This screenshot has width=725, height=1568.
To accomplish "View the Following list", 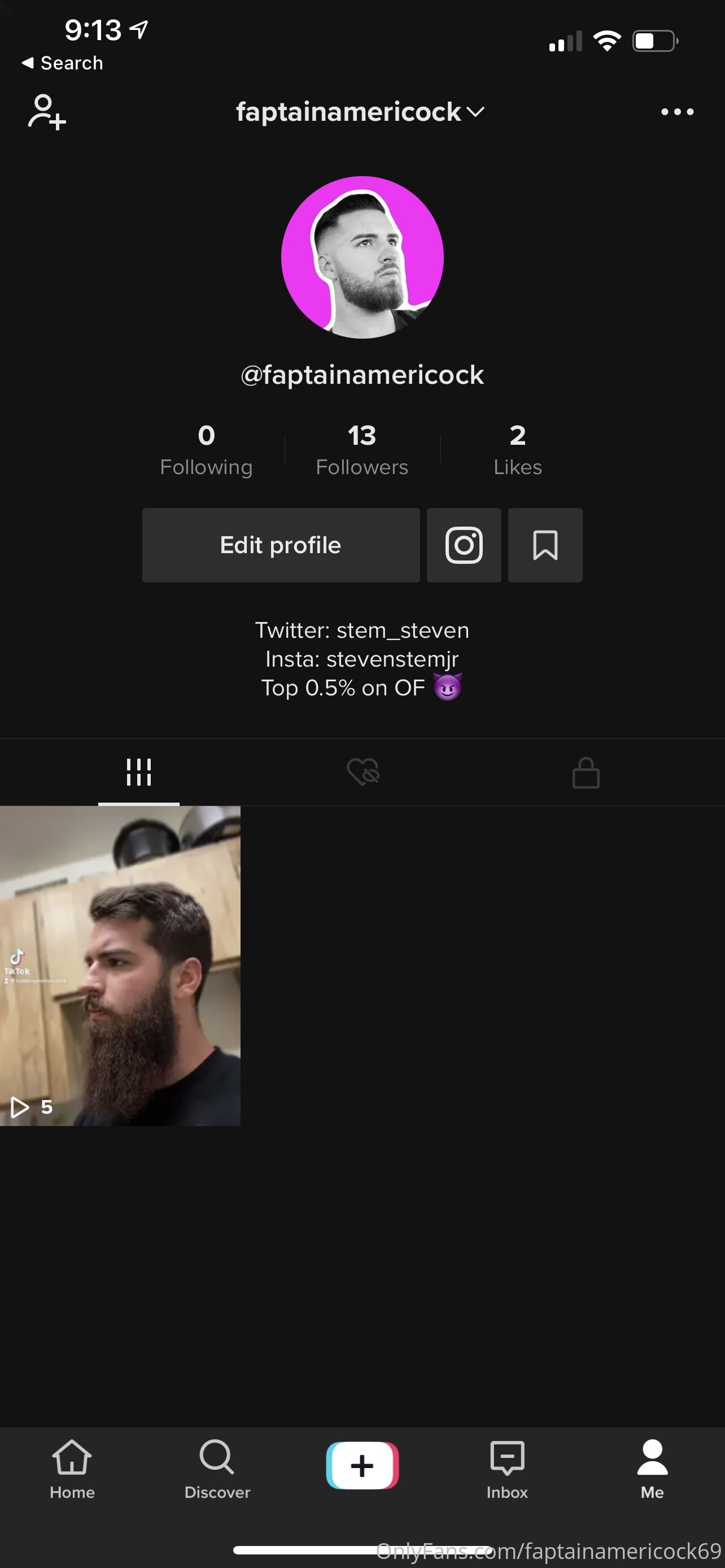I will pos(206,450).
